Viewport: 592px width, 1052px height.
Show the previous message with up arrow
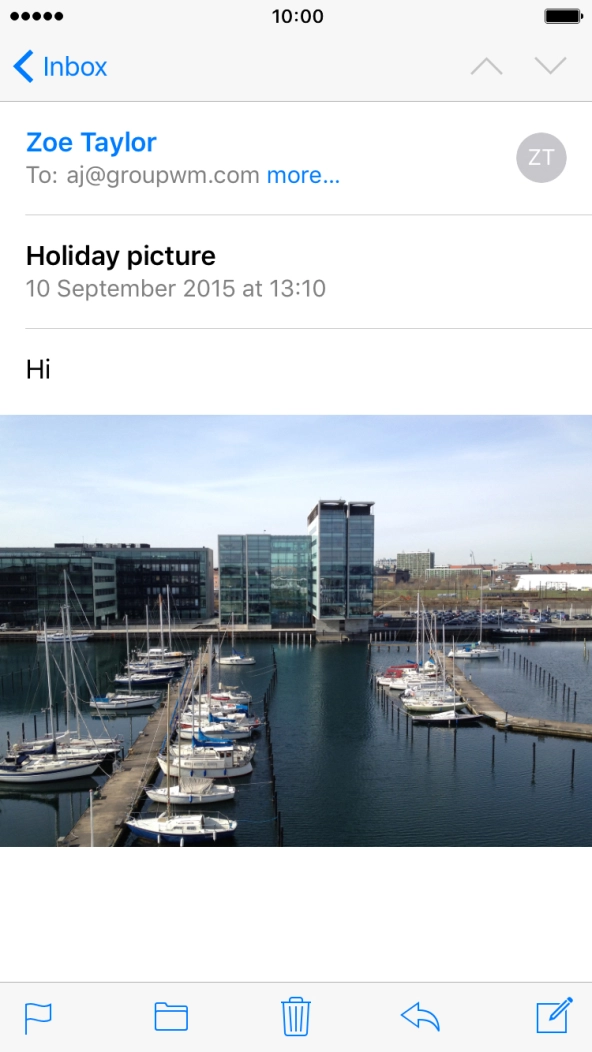click(x=487, y=66)
